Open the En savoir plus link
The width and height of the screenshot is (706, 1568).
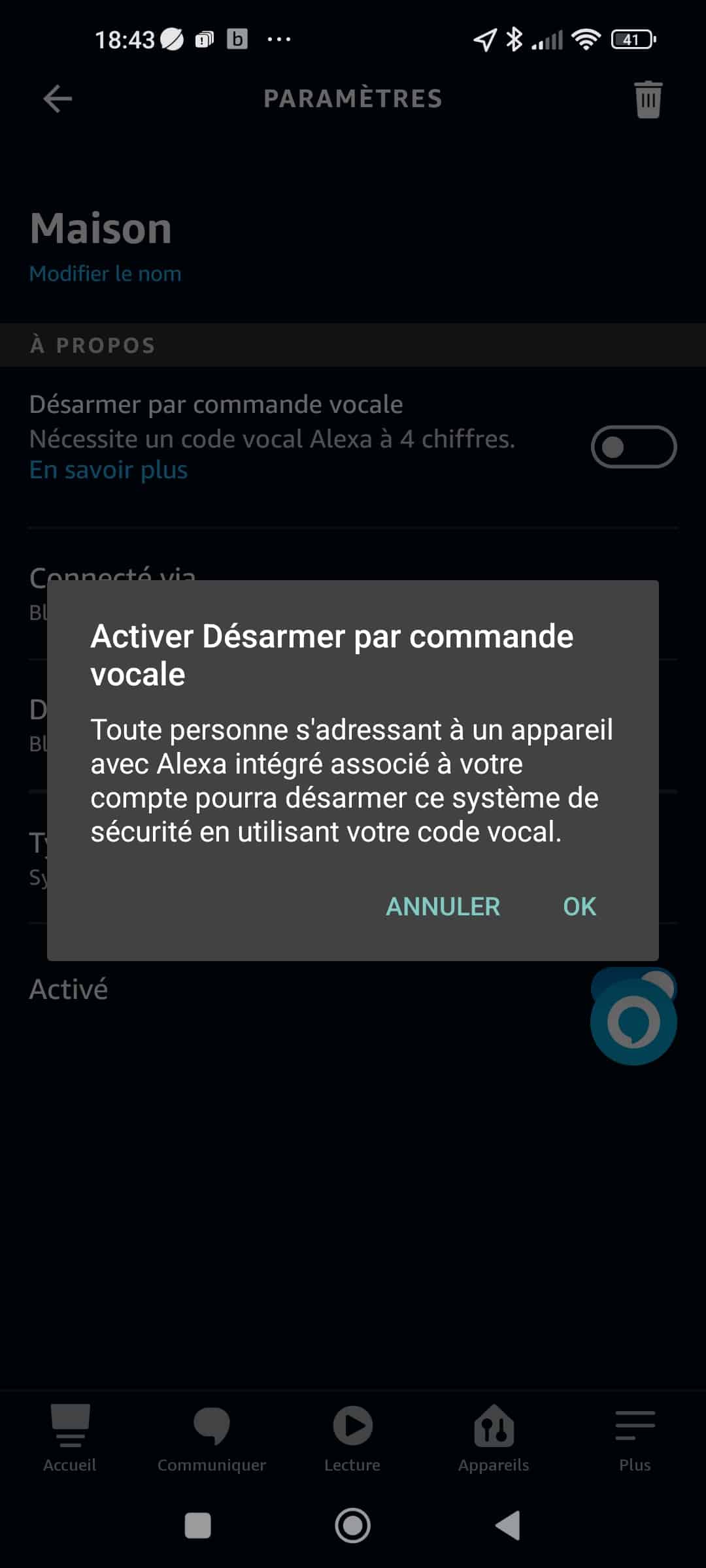(x=109, y=470)
